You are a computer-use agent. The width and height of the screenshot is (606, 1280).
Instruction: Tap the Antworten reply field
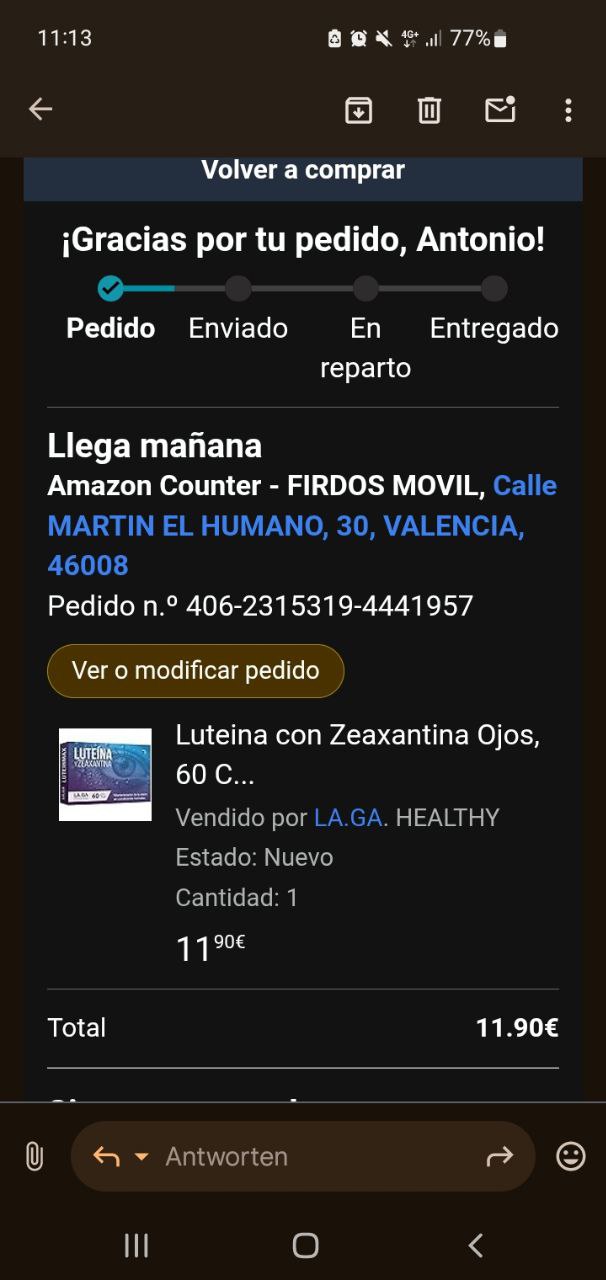point(300,1157)
